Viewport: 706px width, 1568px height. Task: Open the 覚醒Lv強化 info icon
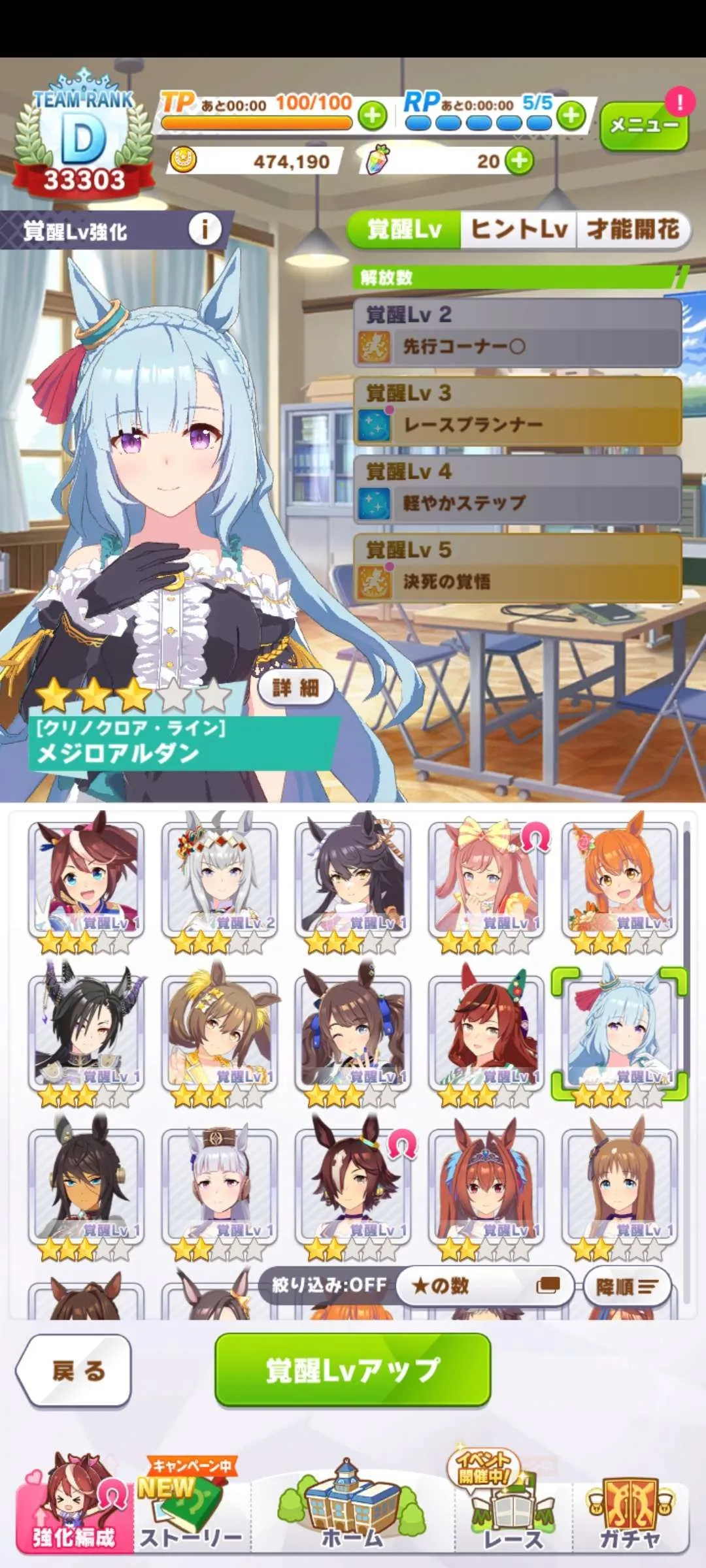point(205,229)
